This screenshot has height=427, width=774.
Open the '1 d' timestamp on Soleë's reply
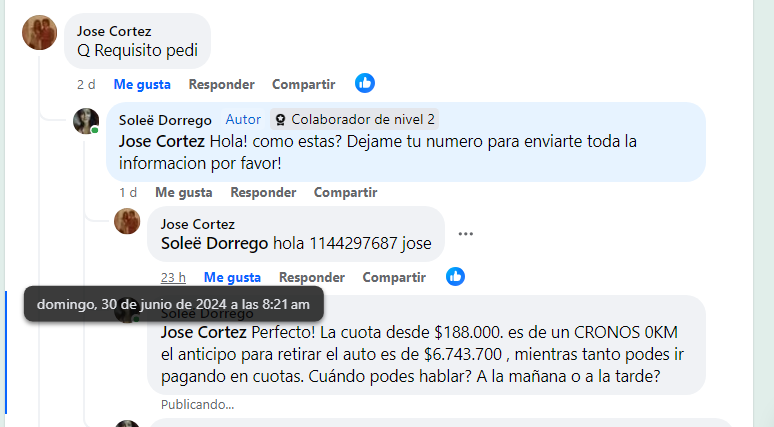[127, 192]
